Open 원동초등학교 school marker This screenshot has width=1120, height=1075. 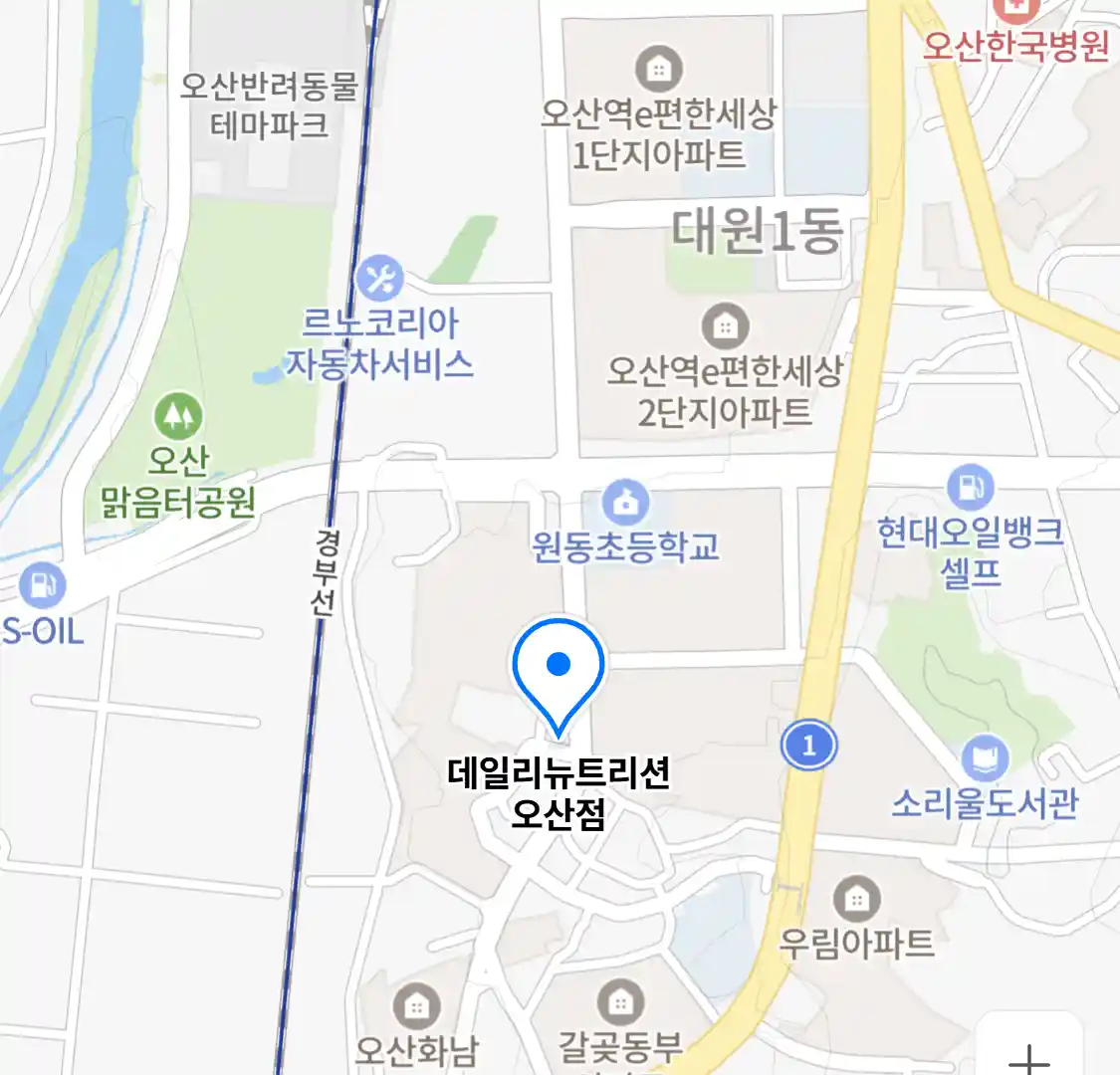tap(625, 504)
